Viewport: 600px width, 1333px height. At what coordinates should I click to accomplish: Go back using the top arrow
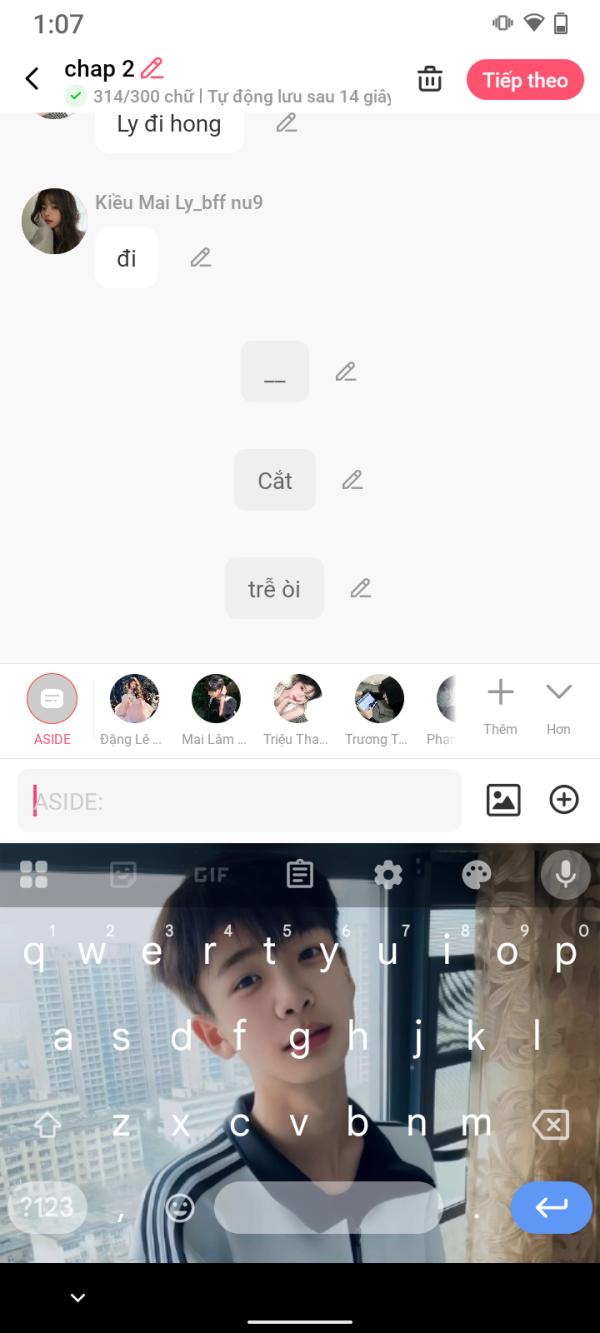pos(32,79)
